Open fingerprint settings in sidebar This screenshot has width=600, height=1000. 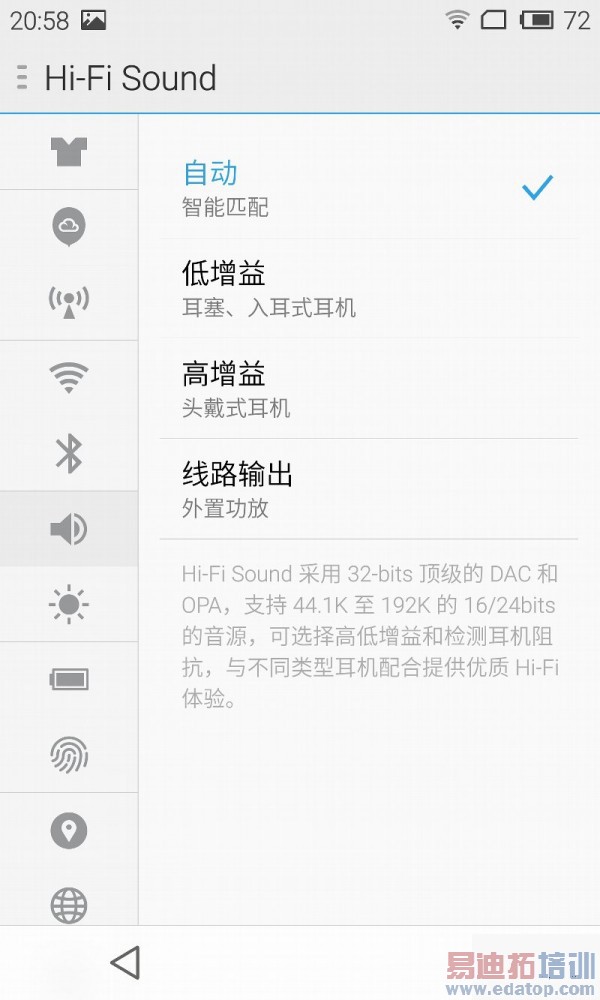69,755
